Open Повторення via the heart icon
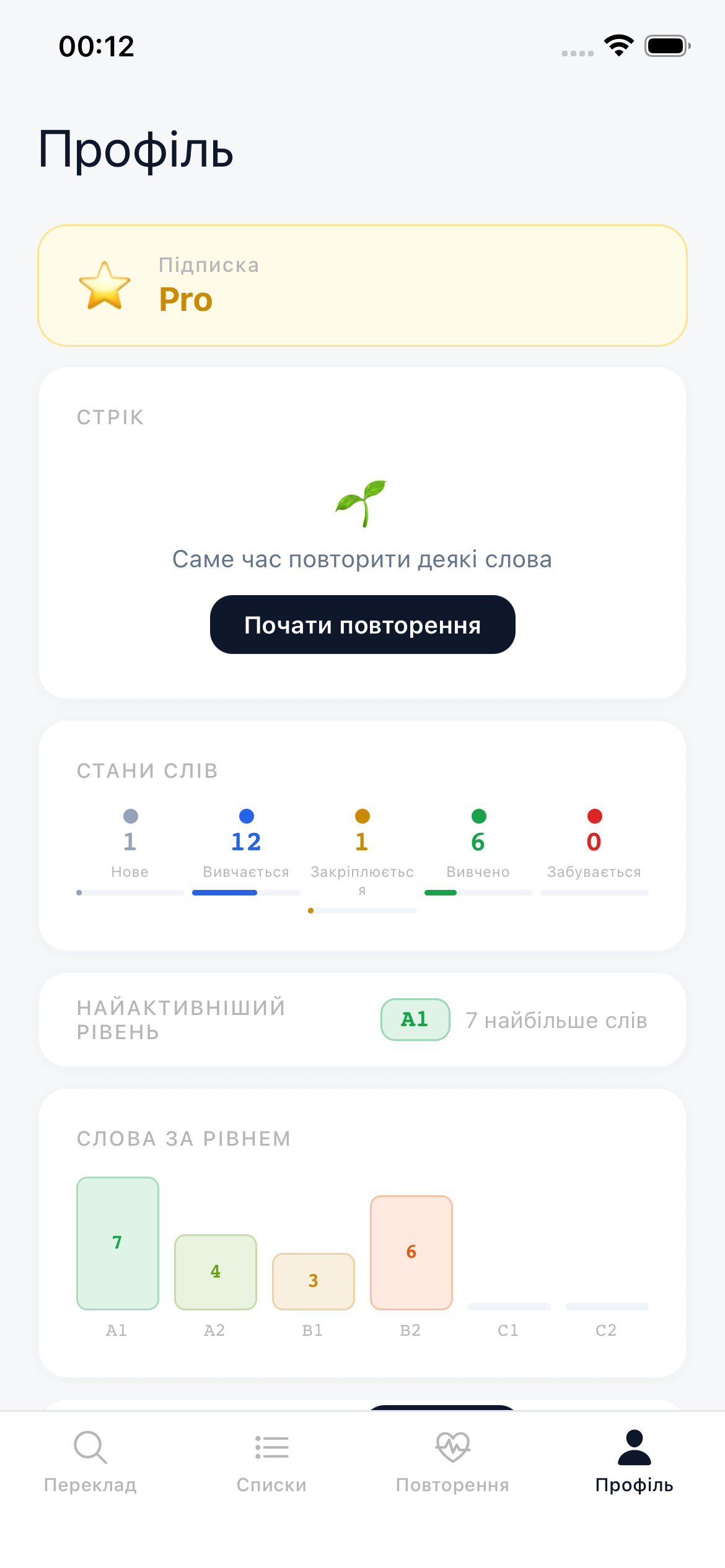 tap(453, 1447)
